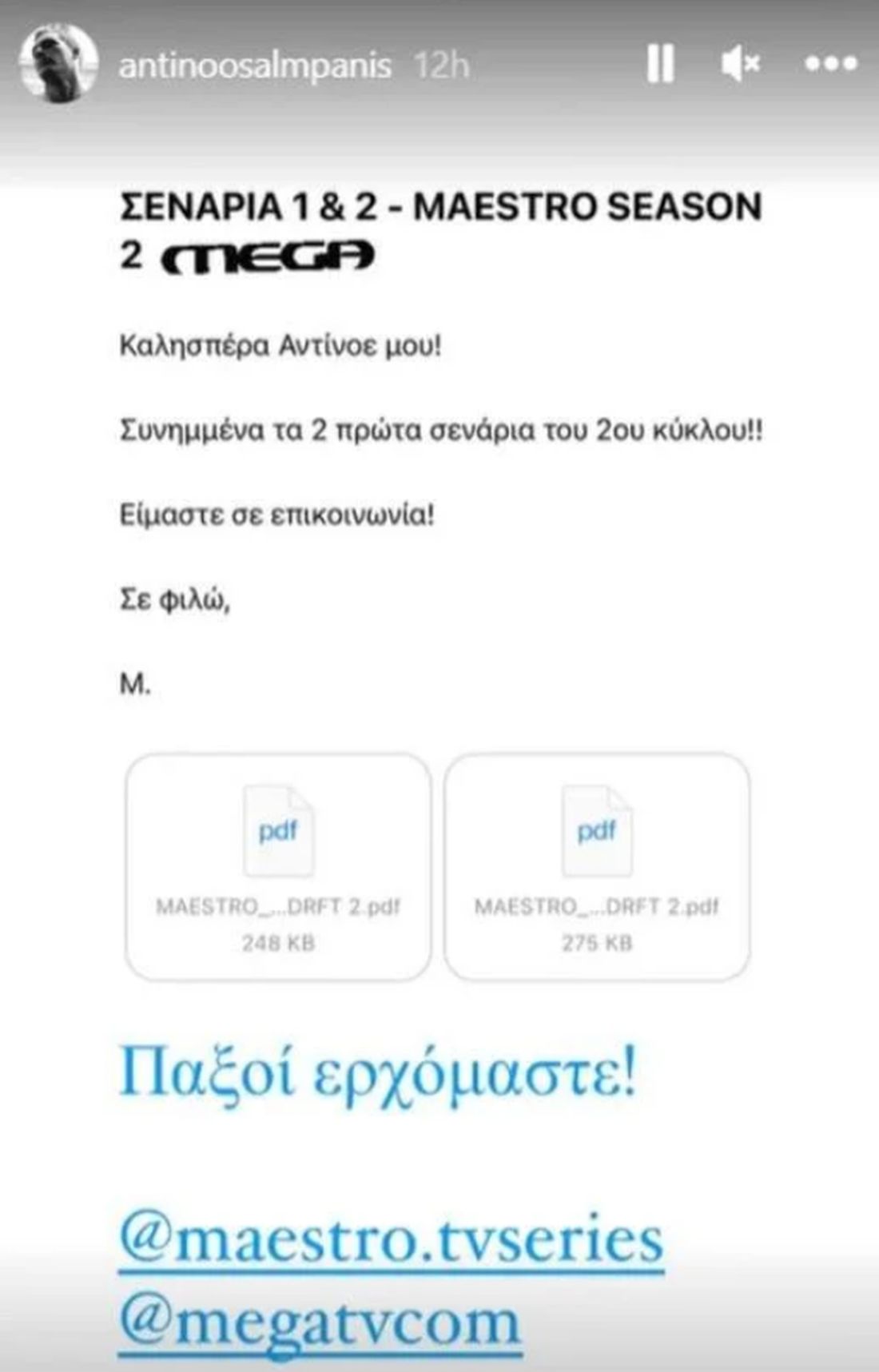Unmute the story sound
Viewport: 879px width, 1372px height.
click(740, 64)
